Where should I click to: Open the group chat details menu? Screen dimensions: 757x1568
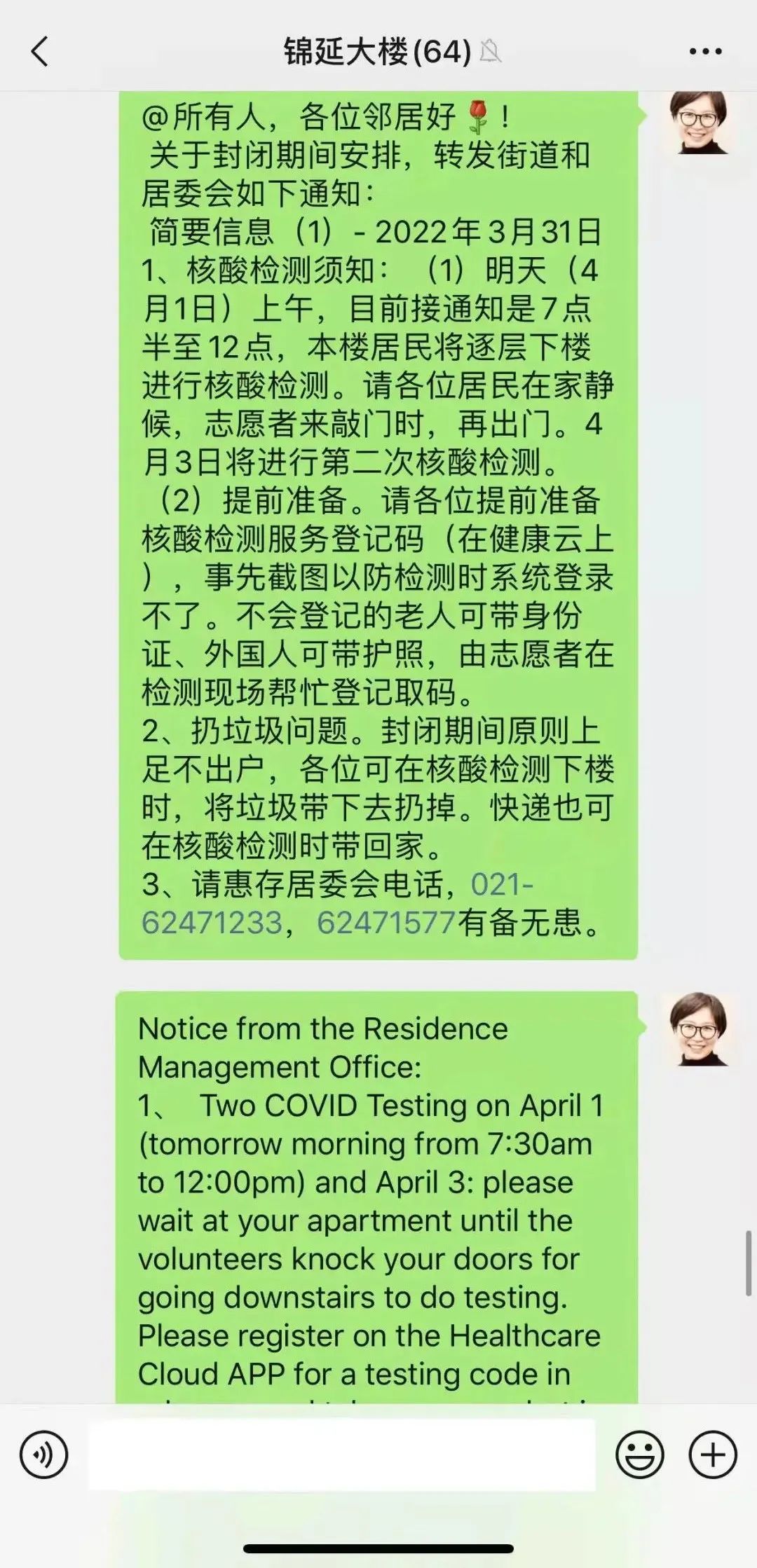coord(705,51)
